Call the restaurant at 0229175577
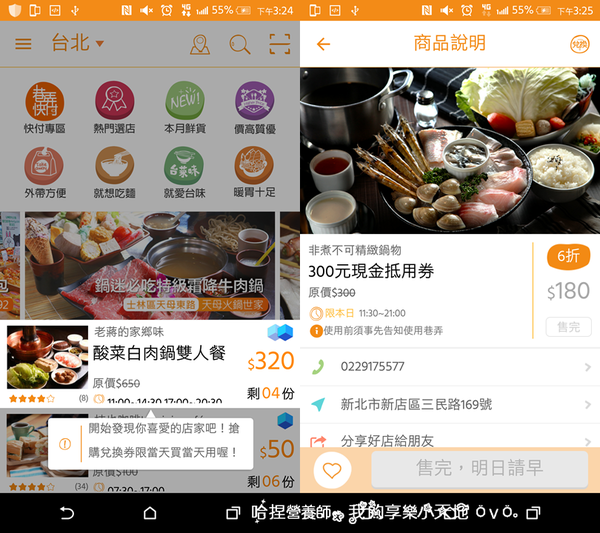The height and width of the screenshot is (533, 600). tap(450, 367)
